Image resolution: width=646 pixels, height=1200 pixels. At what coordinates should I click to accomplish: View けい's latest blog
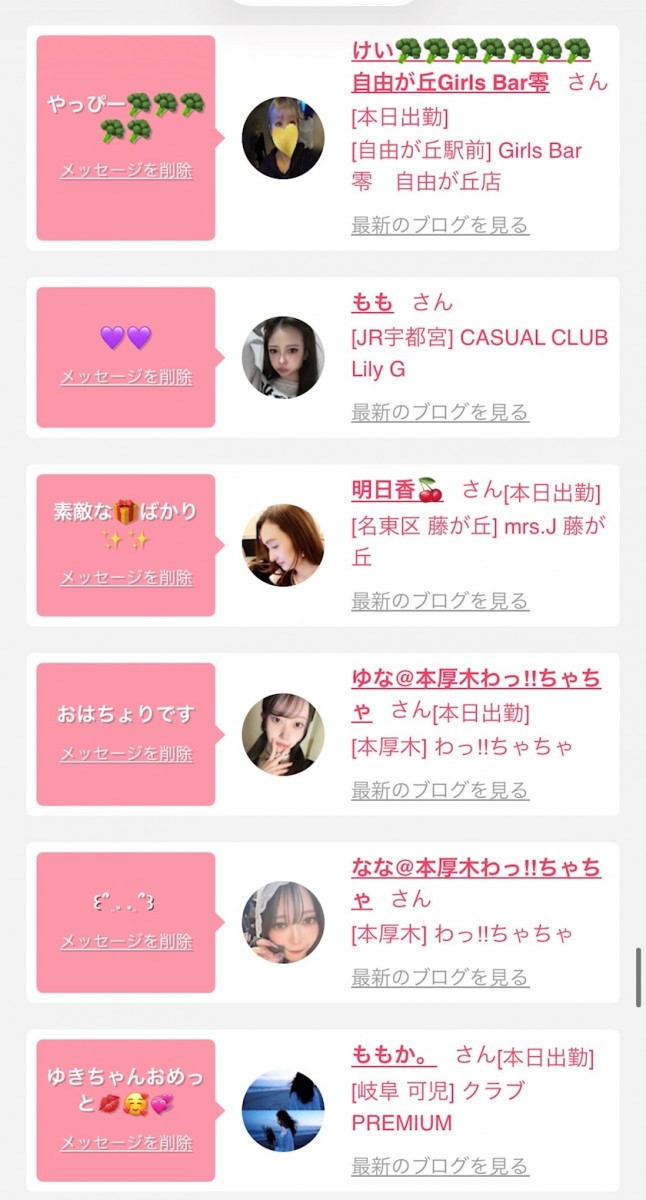[x=440, y=225]
